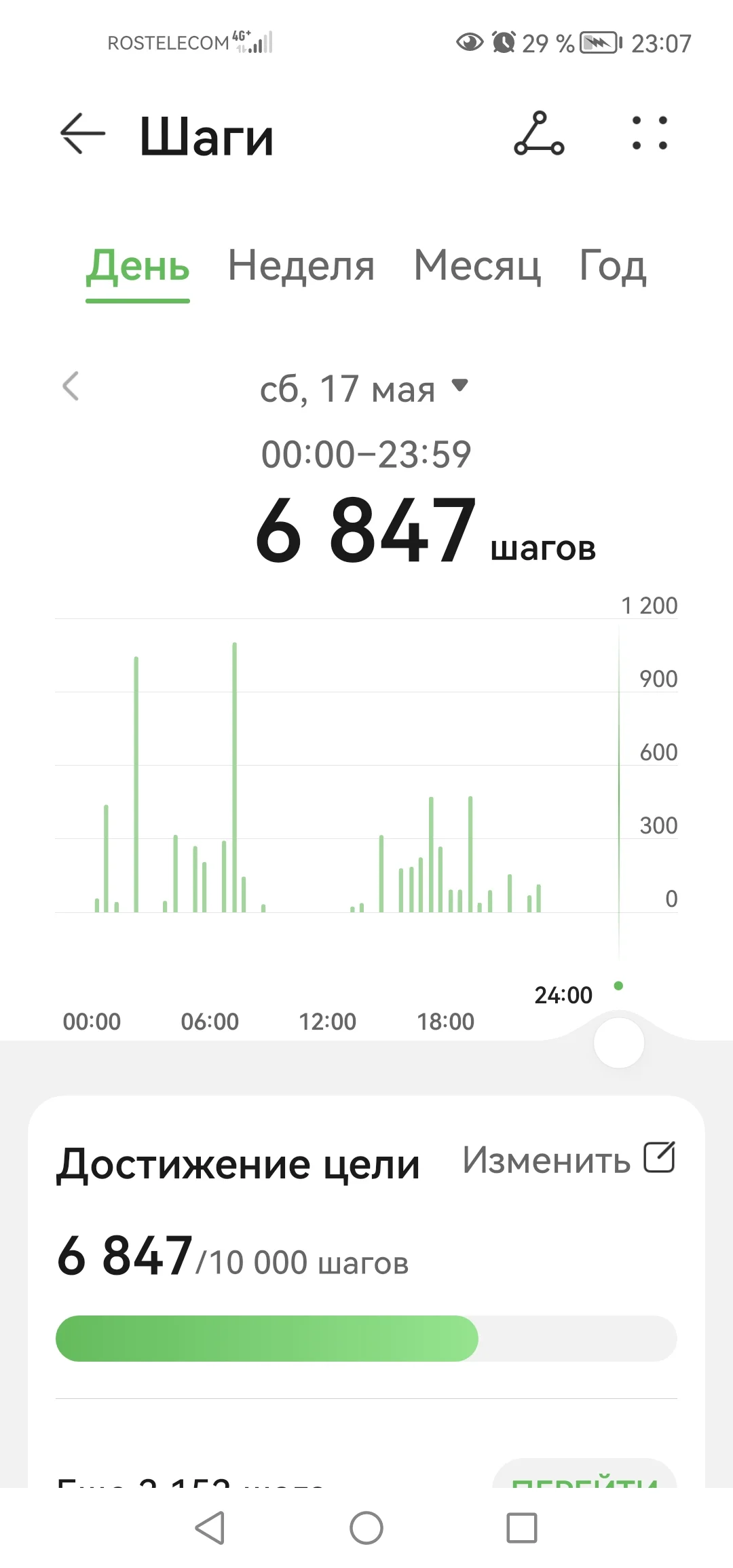This screenshot has height=1568, width=733.
Task: Go to the previous day with the left chevron
Action: click(70, 387)
